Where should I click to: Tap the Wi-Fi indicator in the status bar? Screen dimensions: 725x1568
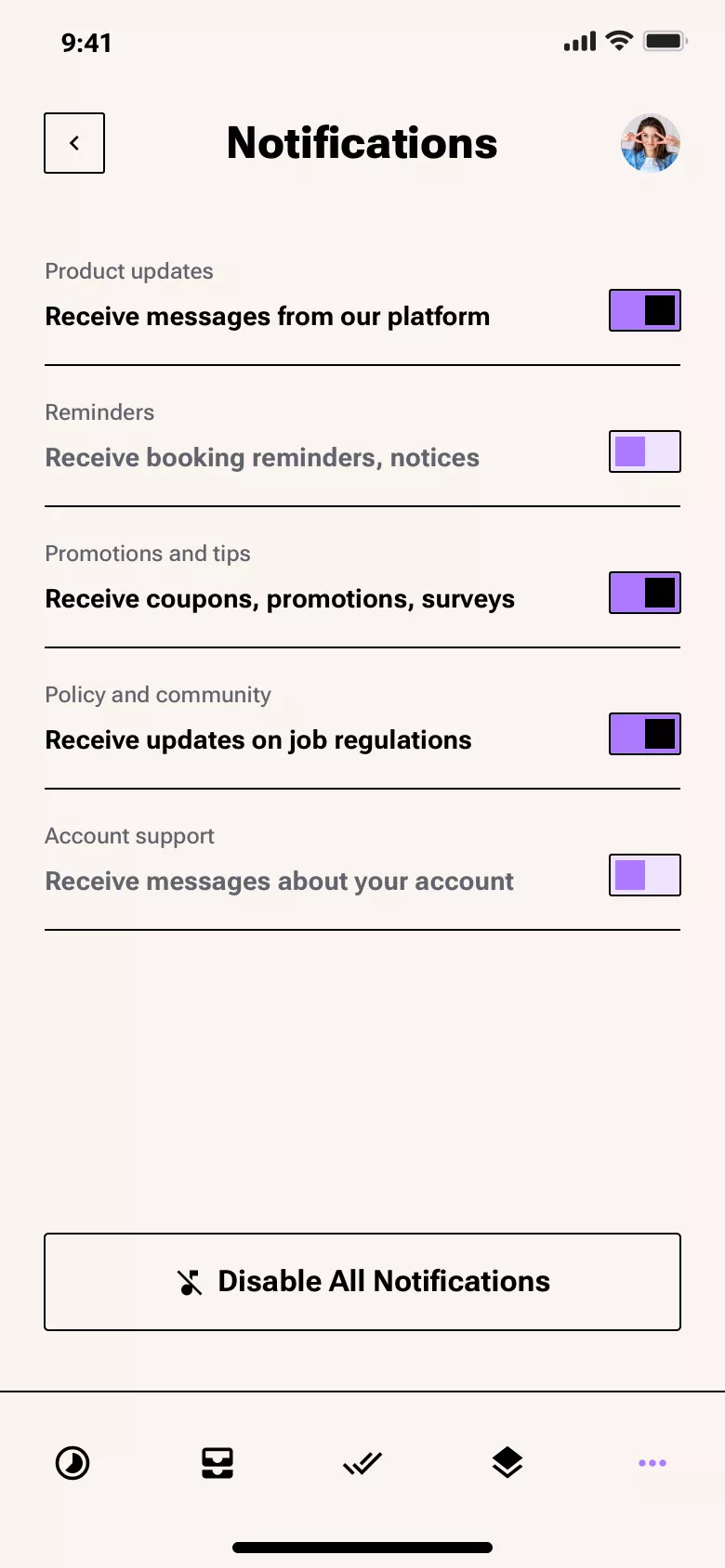618,41
